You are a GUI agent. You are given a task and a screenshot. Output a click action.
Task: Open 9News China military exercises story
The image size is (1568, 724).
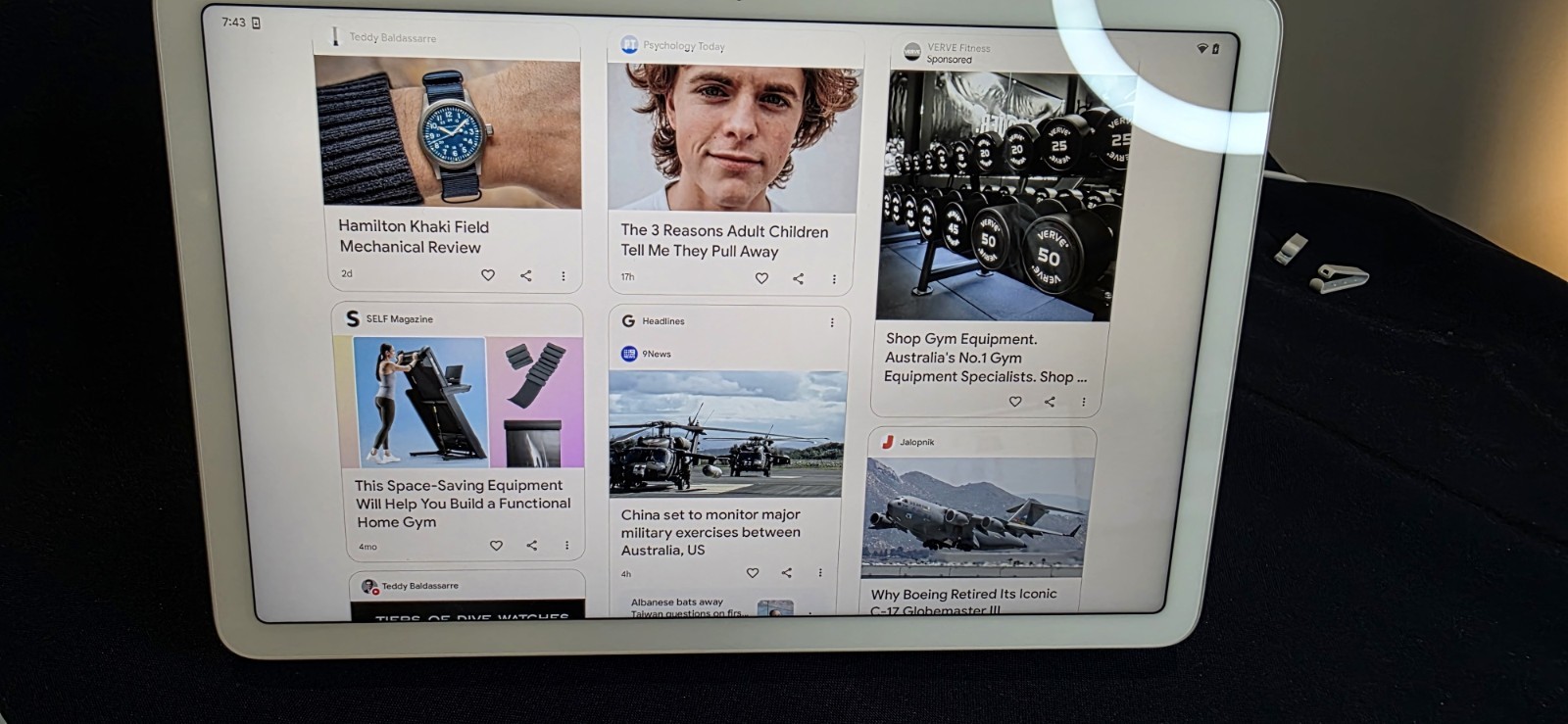tap(710, 532)
